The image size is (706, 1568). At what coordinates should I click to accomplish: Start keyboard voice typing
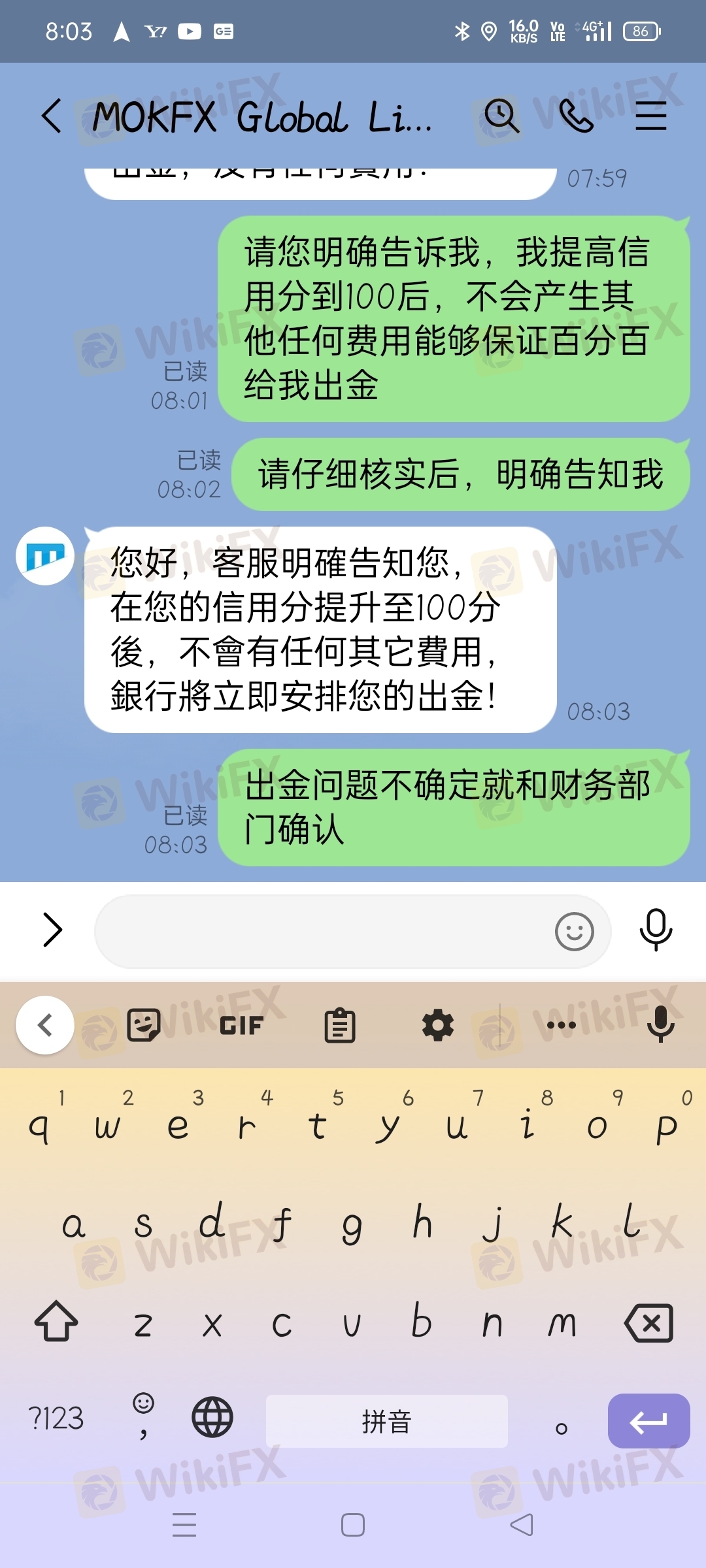pyautogui.click(x=660, y=1024)
